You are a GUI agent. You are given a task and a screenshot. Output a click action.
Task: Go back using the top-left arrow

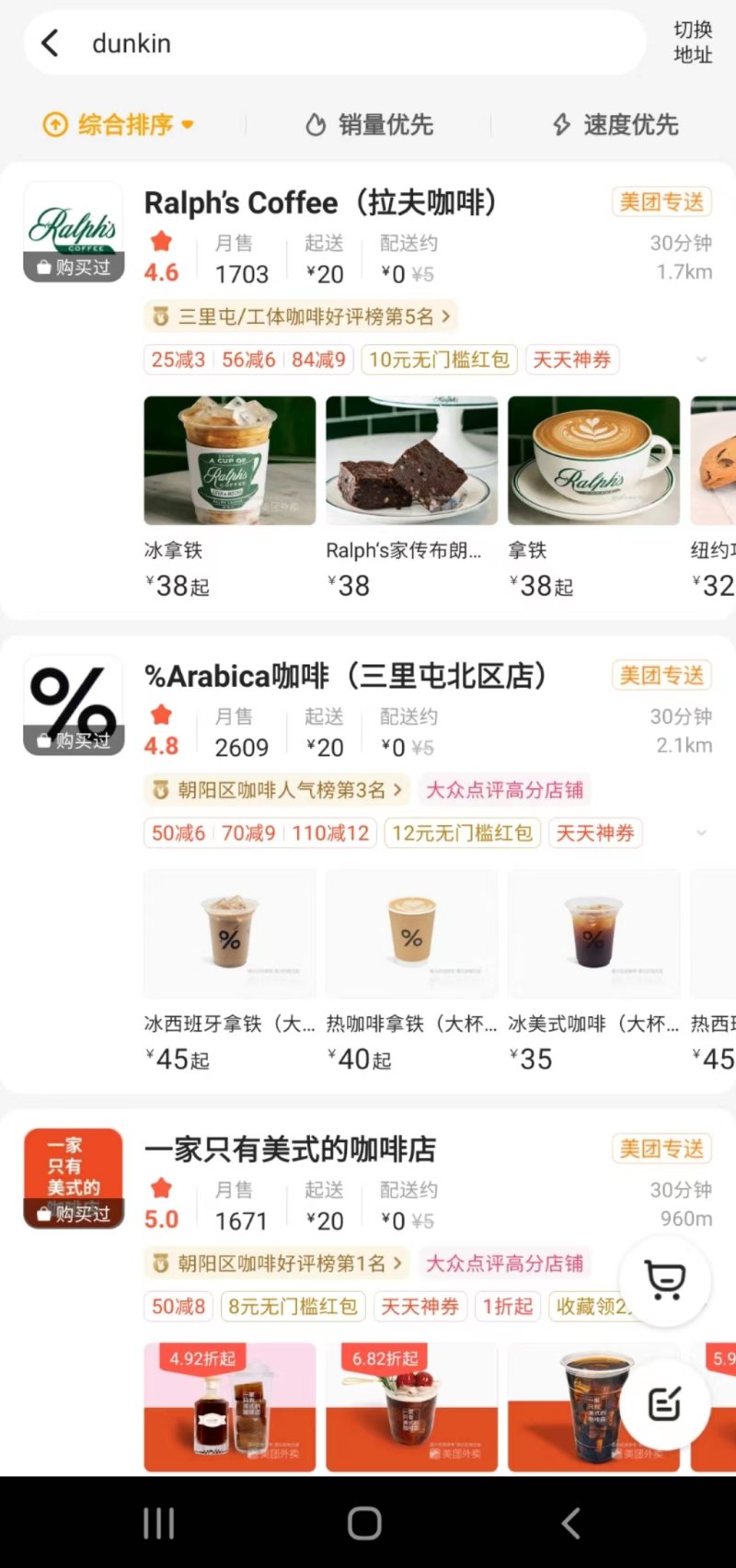coord(51,43)
